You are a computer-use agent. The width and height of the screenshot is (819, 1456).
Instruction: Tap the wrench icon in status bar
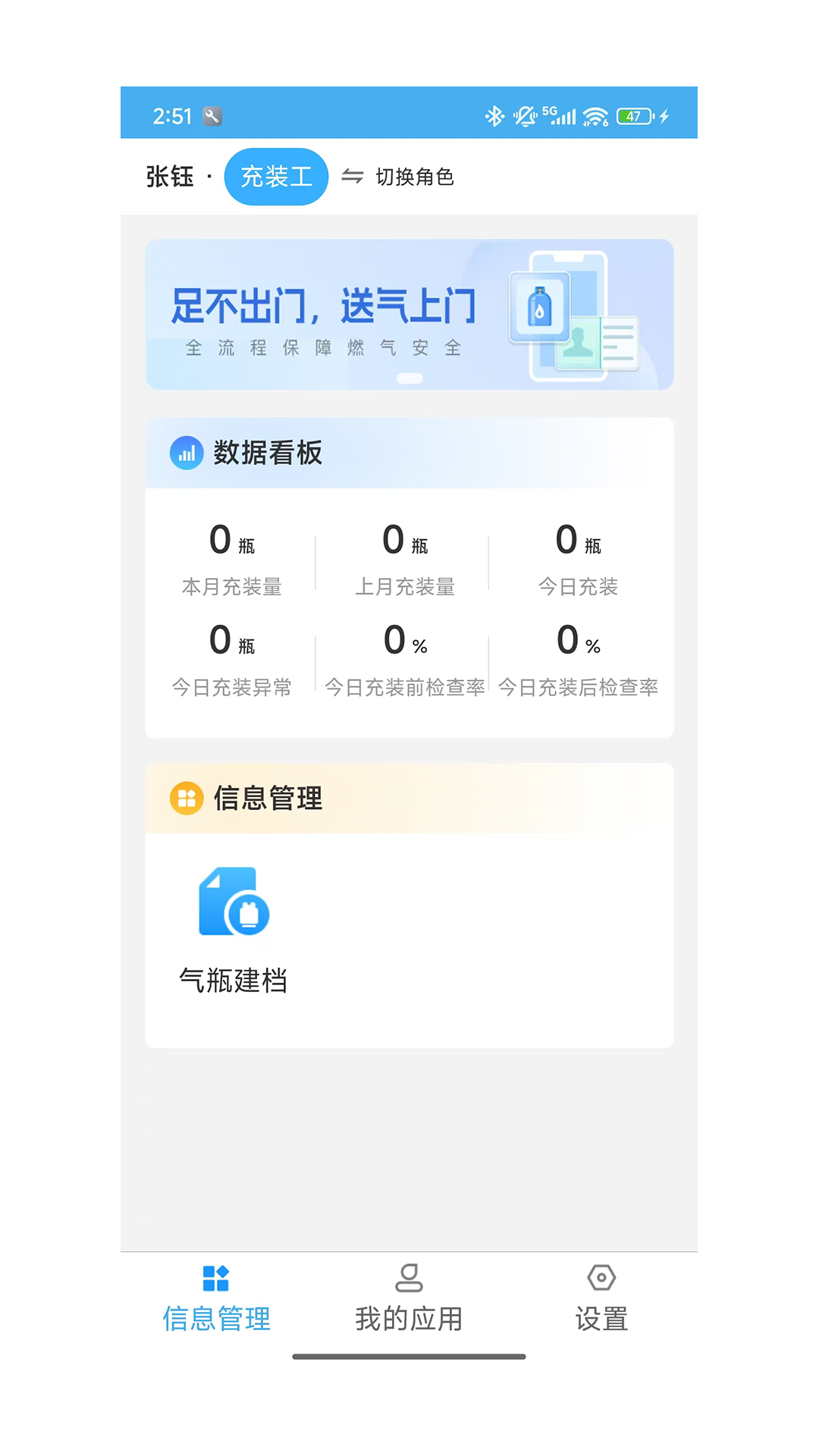[213, 115]
